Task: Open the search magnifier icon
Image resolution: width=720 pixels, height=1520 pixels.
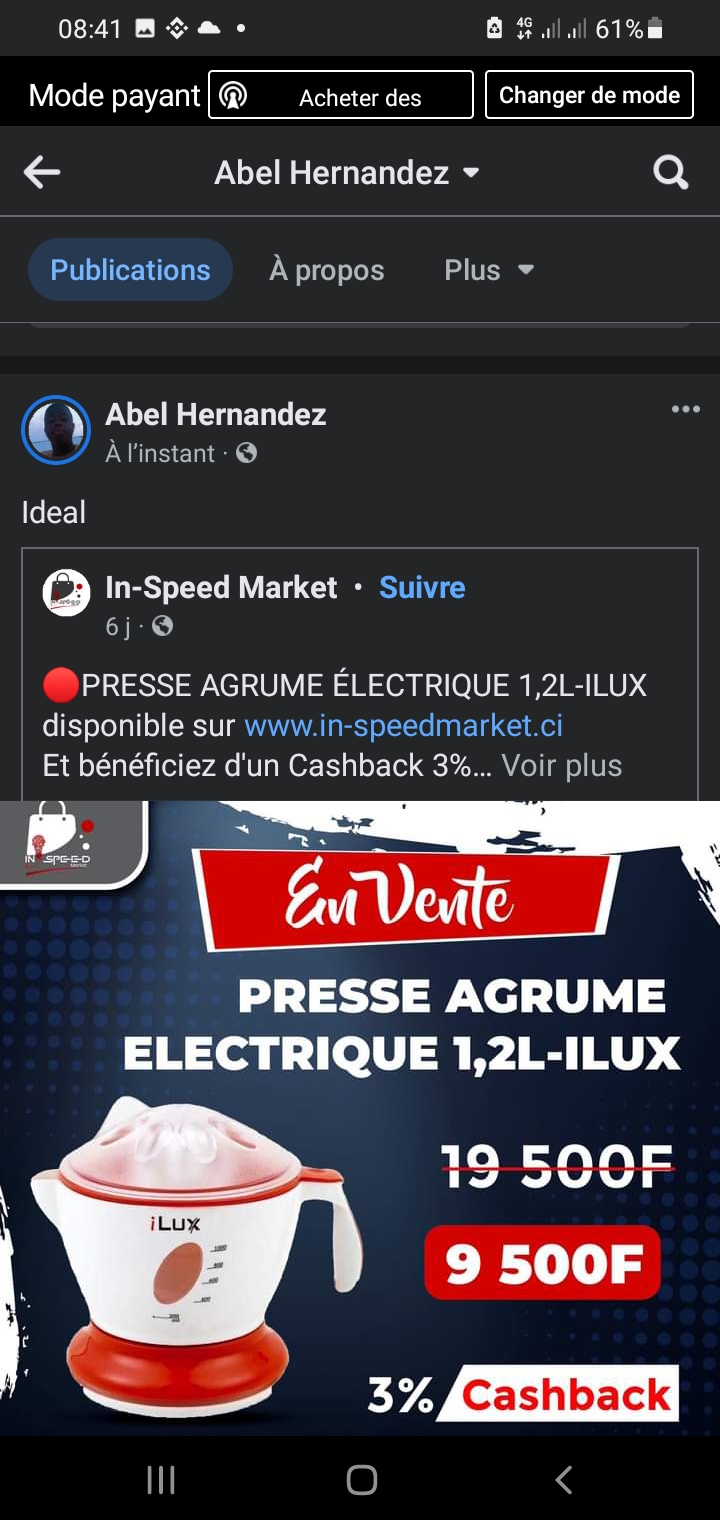Action: tap(670, 173)
